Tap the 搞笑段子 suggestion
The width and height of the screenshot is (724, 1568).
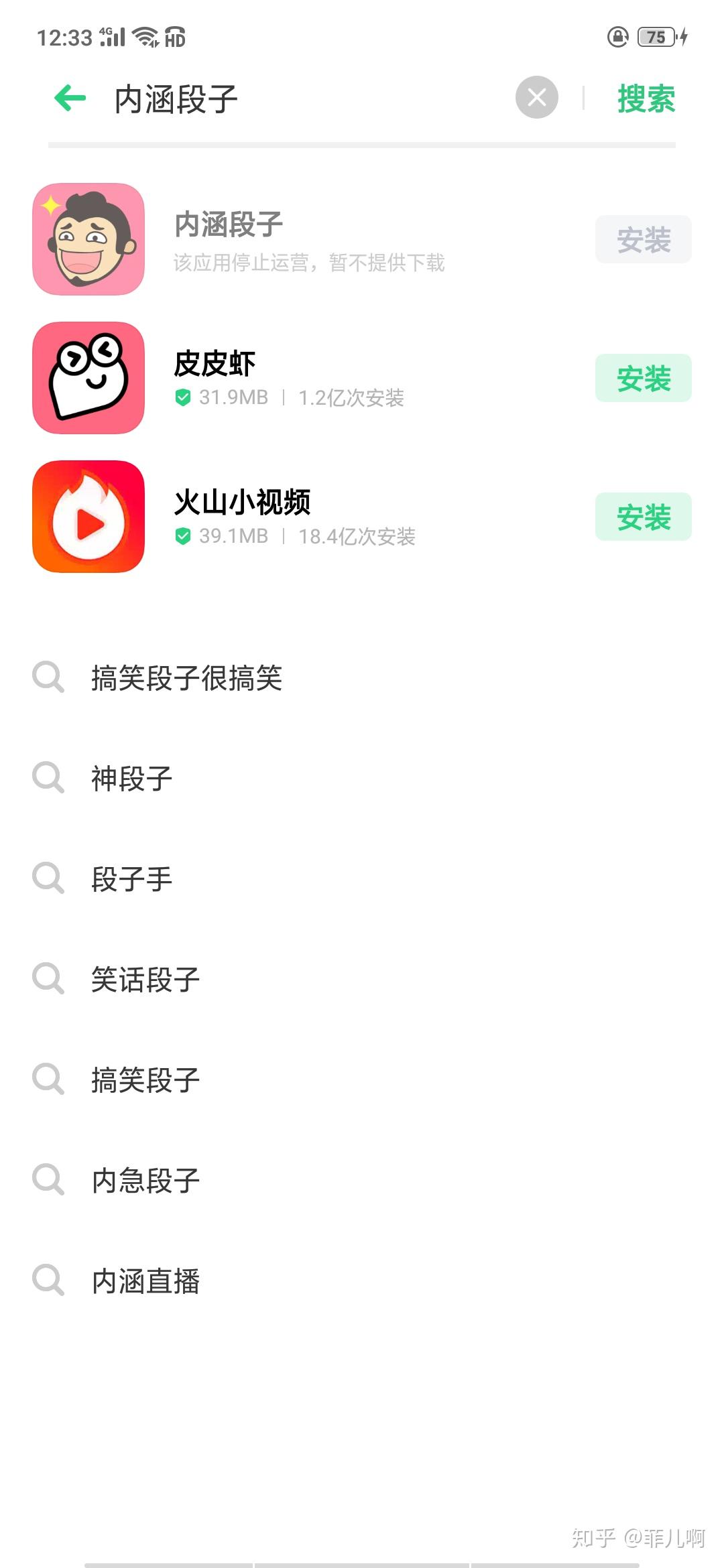(x=145, y=1080)
